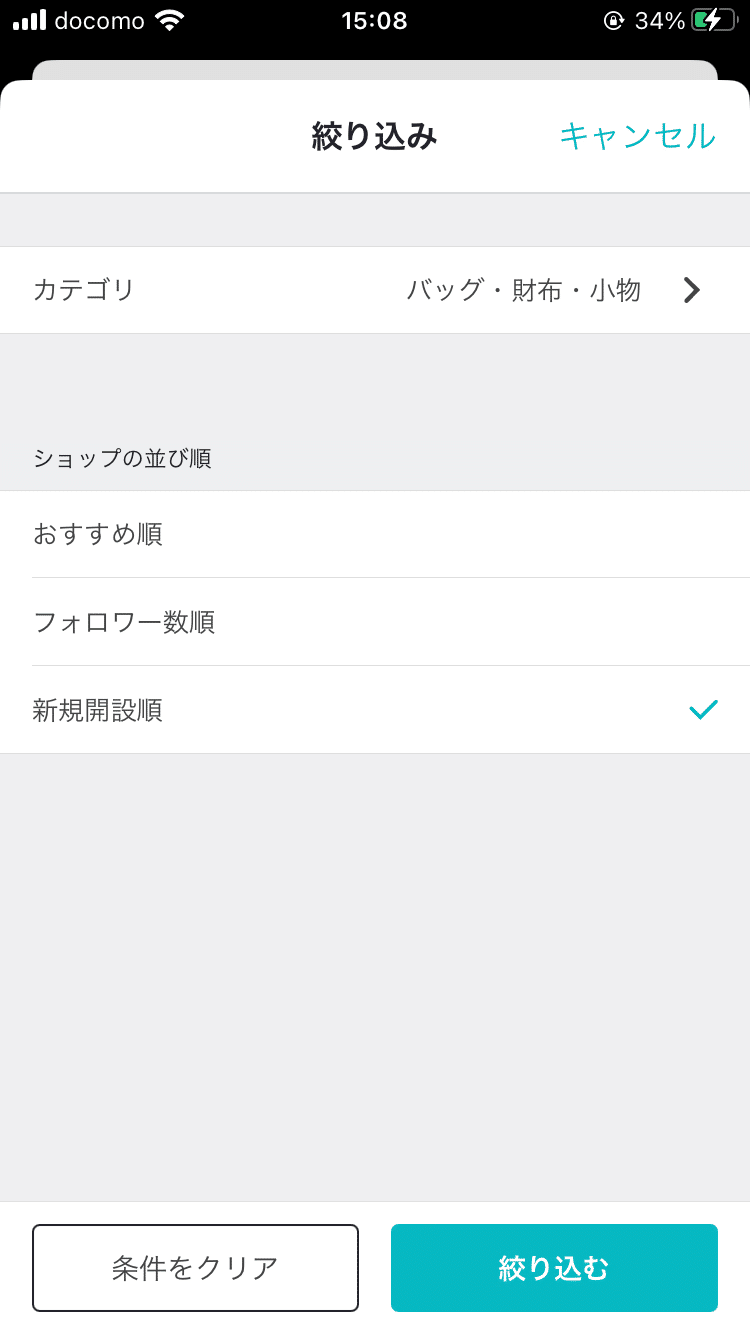The width and height of the screenshot is (750, 1334).
Task: Open the カテゴリ chevron arrow
Action: pyautogui.click(x=690, y=290)
